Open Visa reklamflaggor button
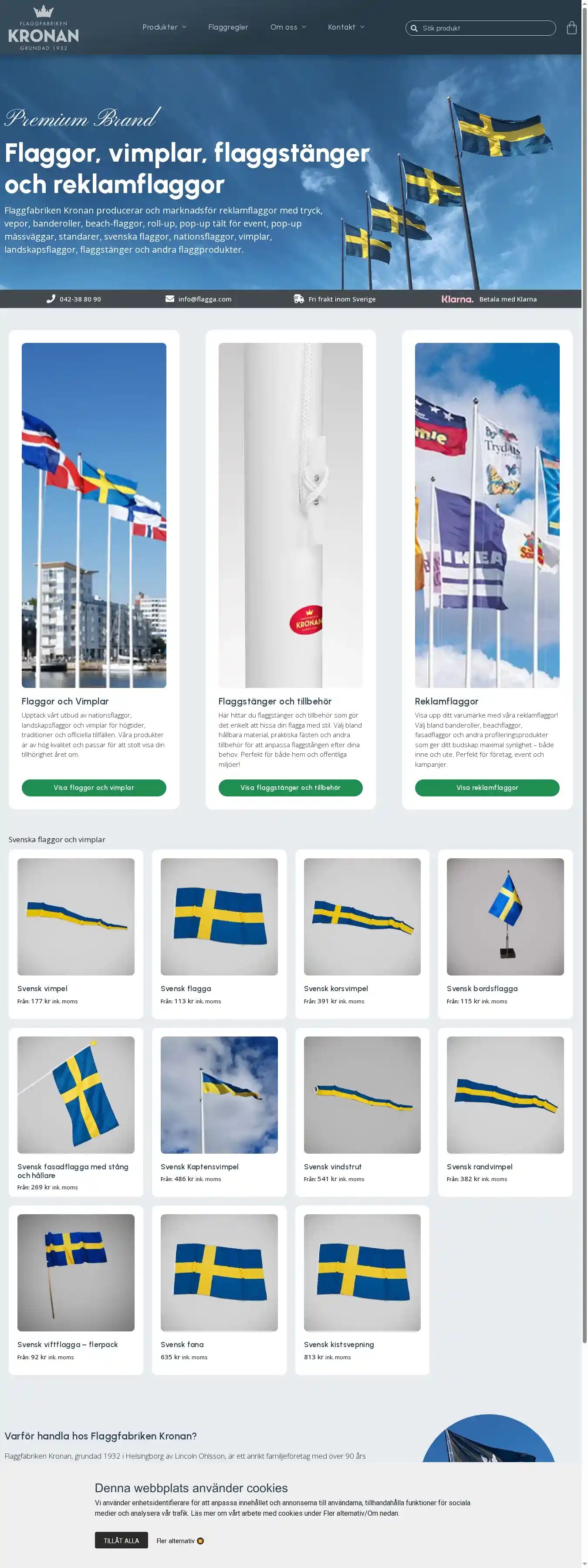The image size is (588, 1568). (487, 787)
